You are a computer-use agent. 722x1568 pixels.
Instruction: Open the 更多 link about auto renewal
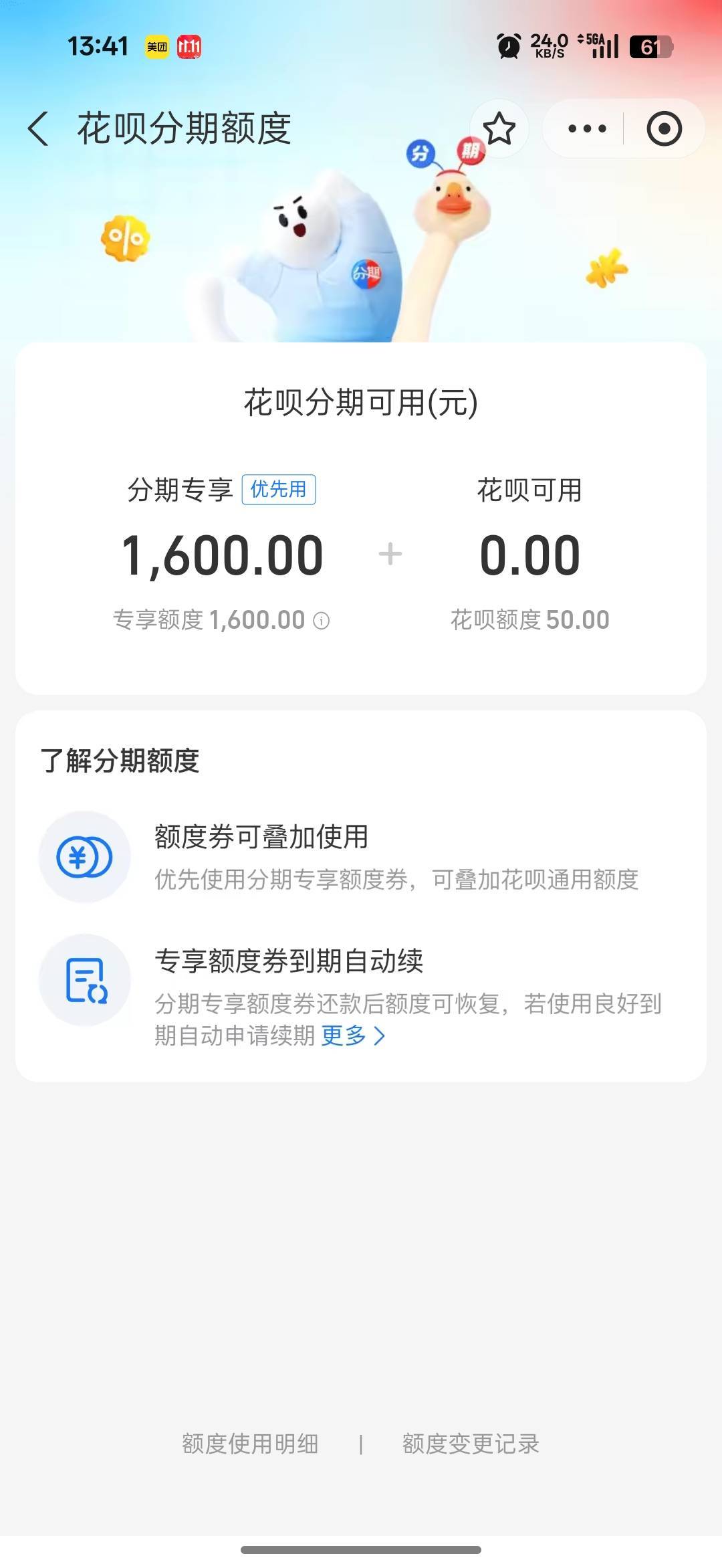[352, 1036]
